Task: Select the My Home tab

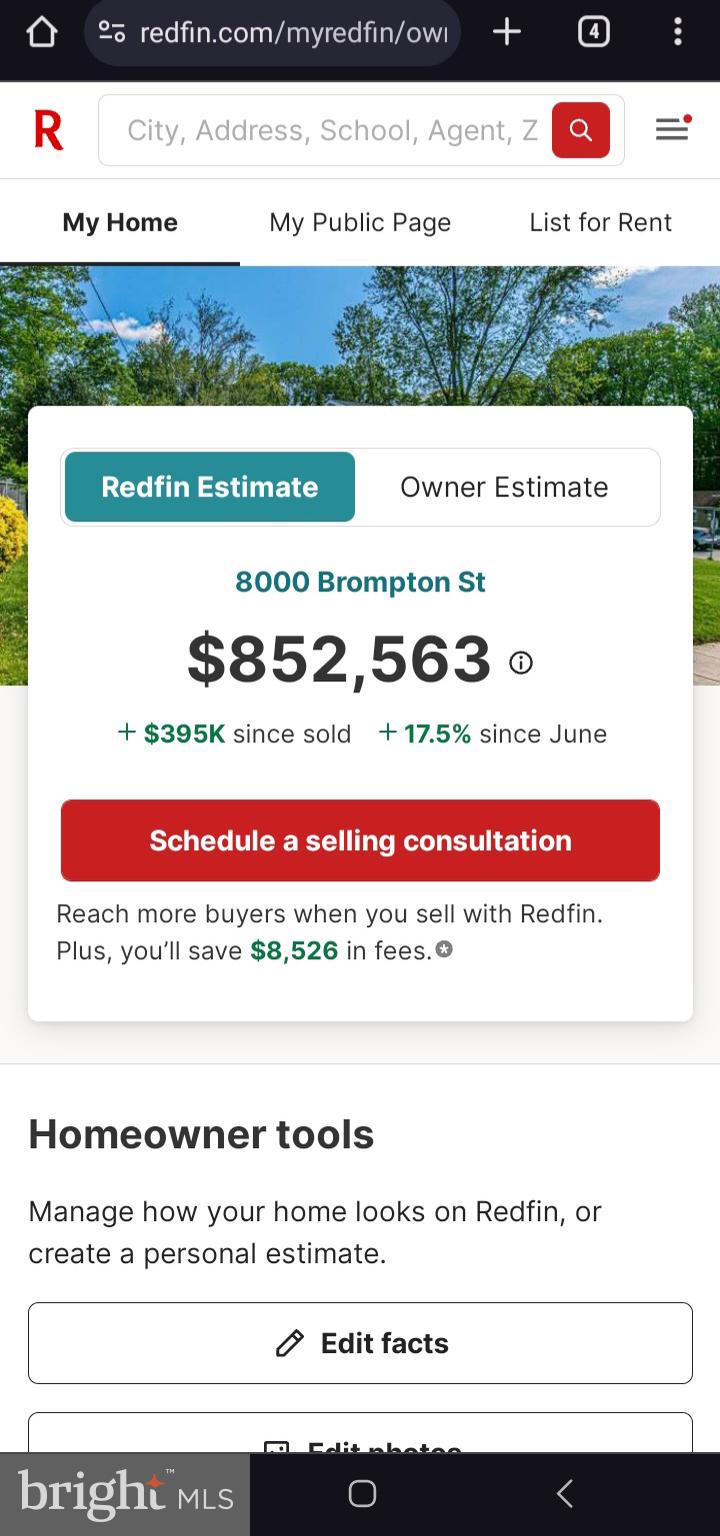Action: 120,222
